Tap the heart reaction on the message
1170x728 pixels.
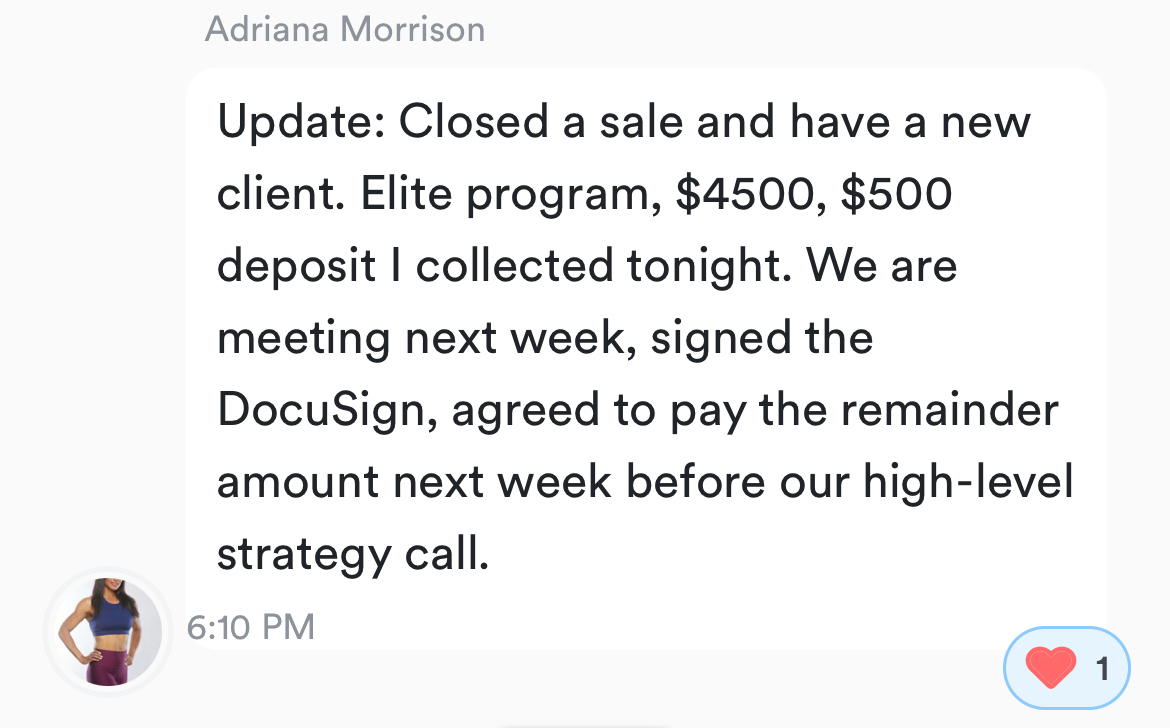1066,668
